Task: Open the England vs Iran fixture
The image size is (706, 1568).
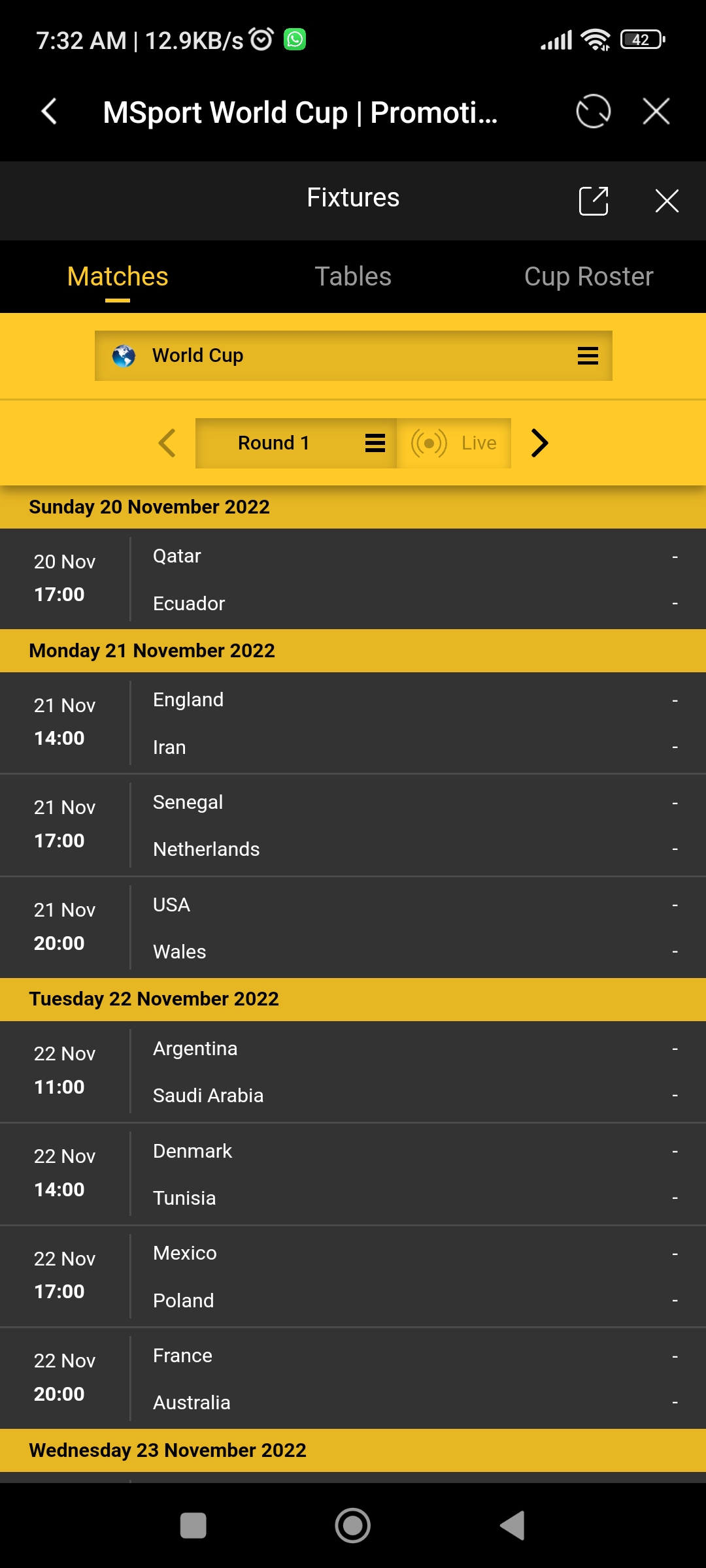Action: (x=353, y=722)
